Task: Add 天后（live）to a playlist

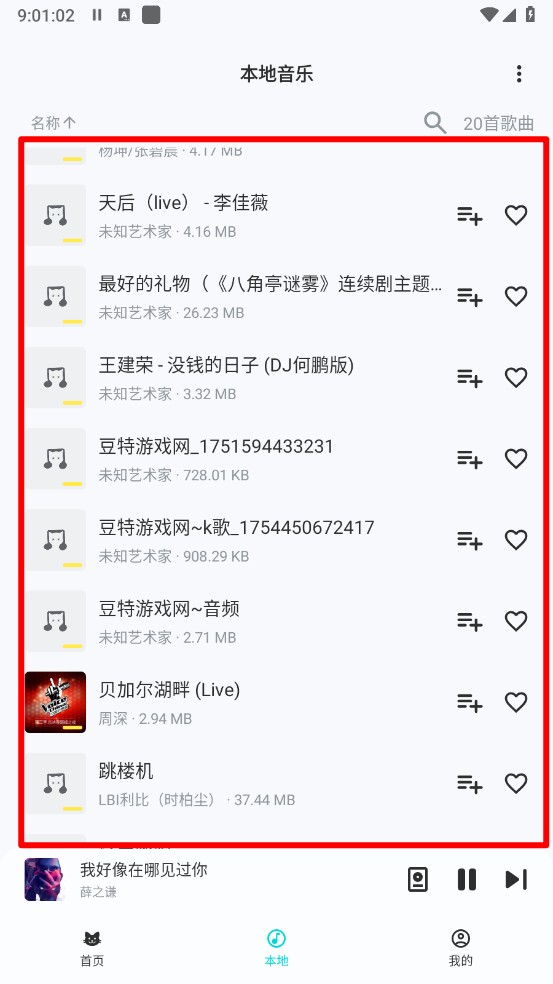Action: pos(470,216)
